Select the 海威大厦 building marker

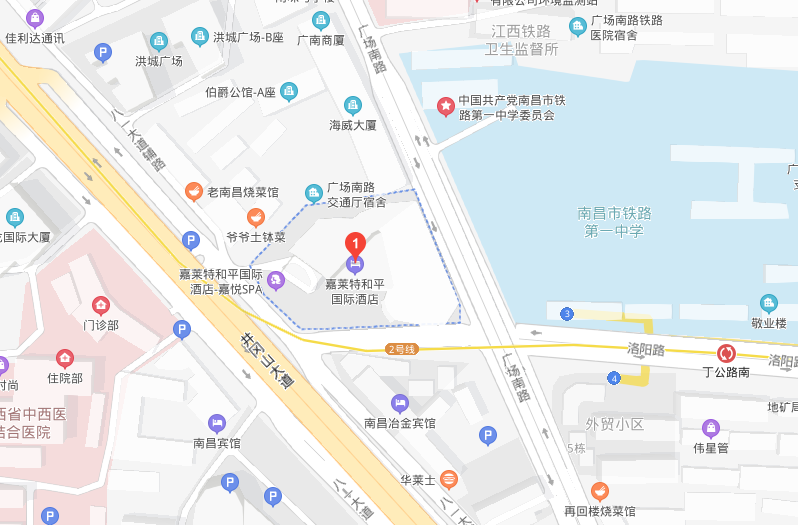(x=352, y=105)
